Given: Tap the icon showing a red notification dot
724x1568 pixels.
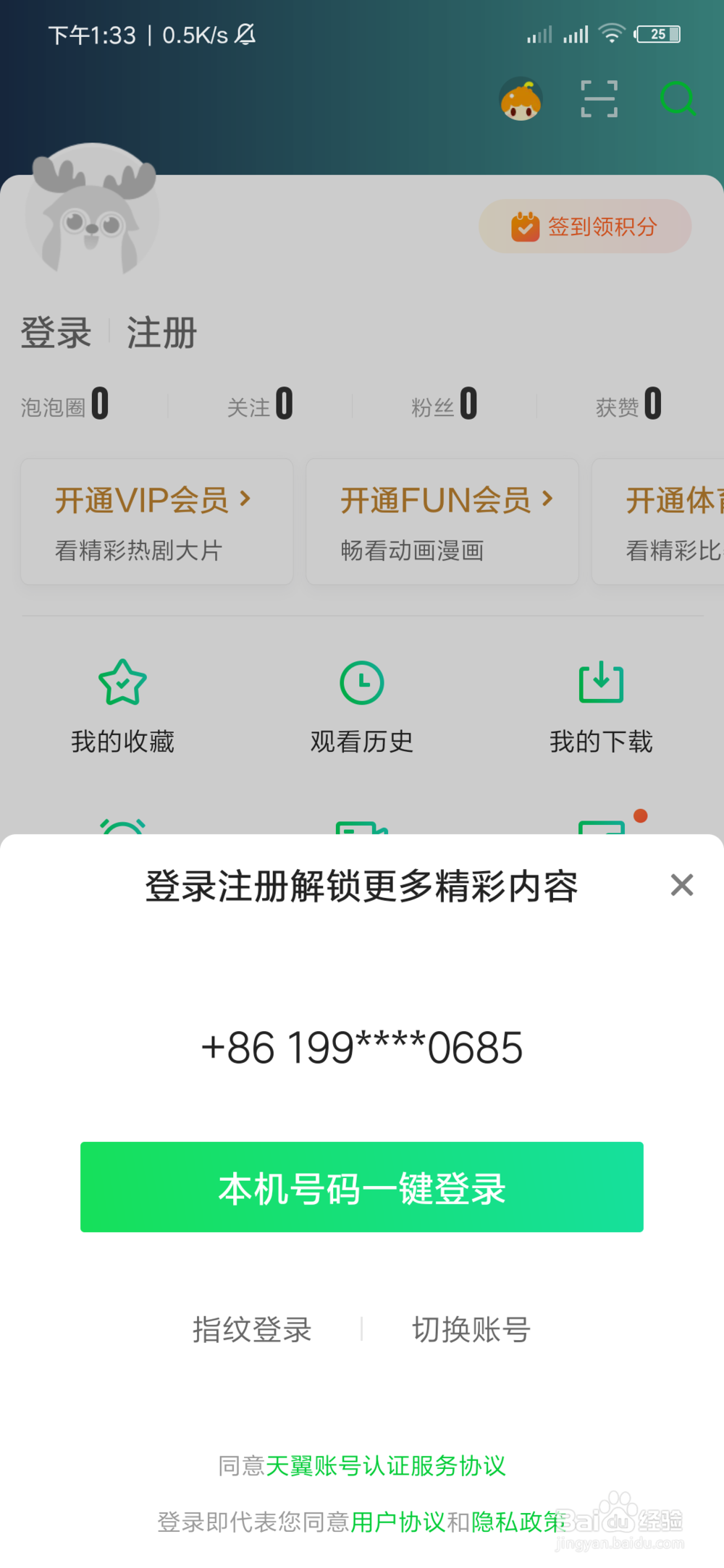Looking at the screenshot, I should (x=640, y=818).
